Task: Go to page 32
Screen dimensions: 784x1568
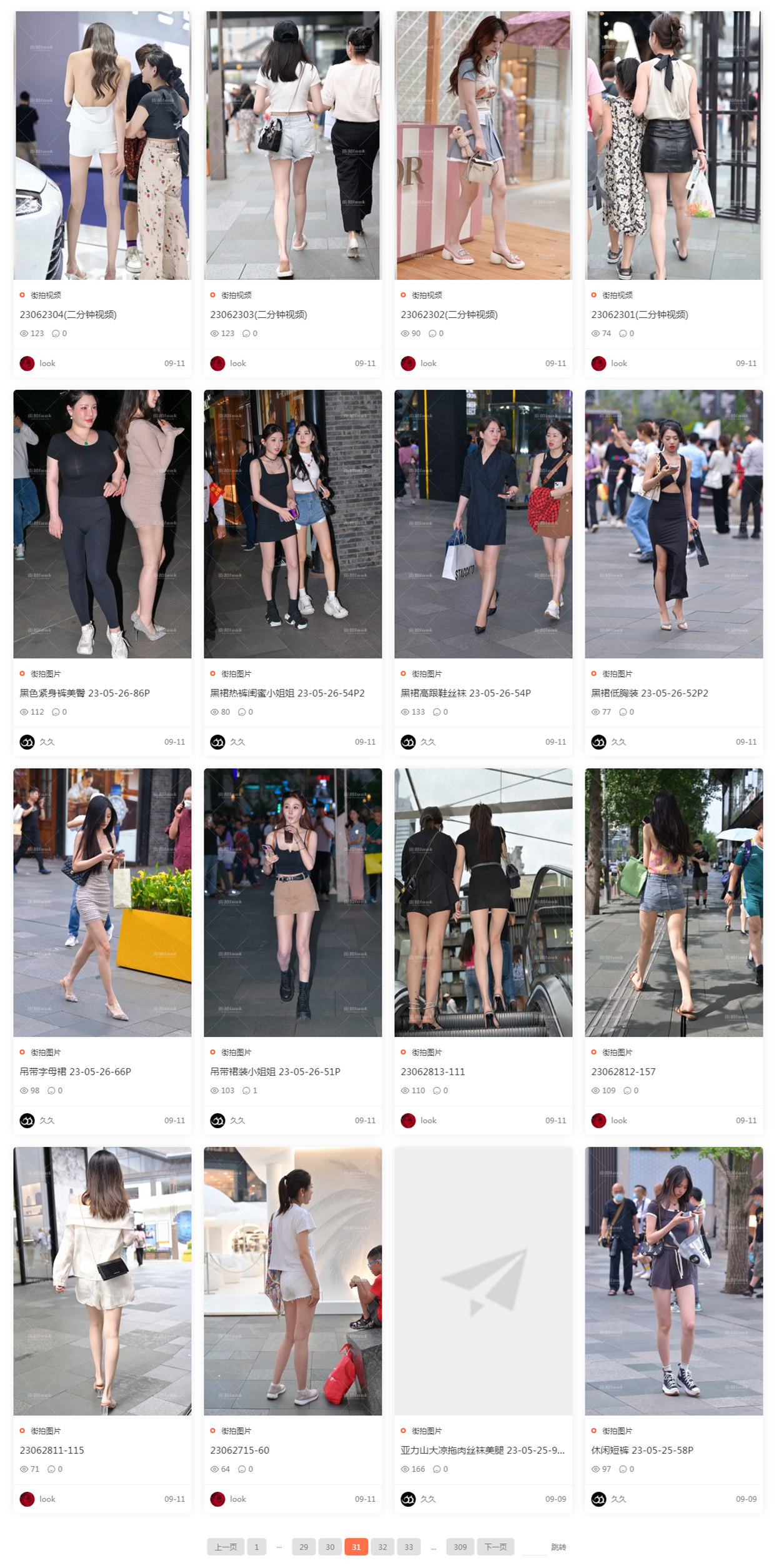Action: [x=382, y=1547]
